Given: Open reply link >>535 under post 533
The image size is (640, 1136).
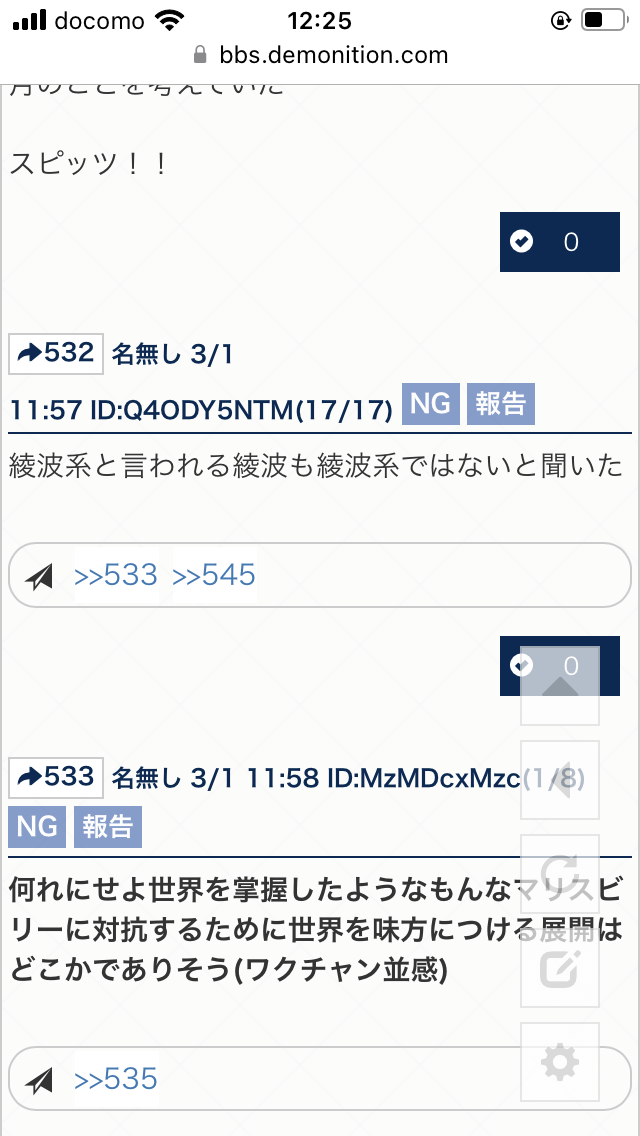Looking at the screenshot, I should pos(116,1079).
